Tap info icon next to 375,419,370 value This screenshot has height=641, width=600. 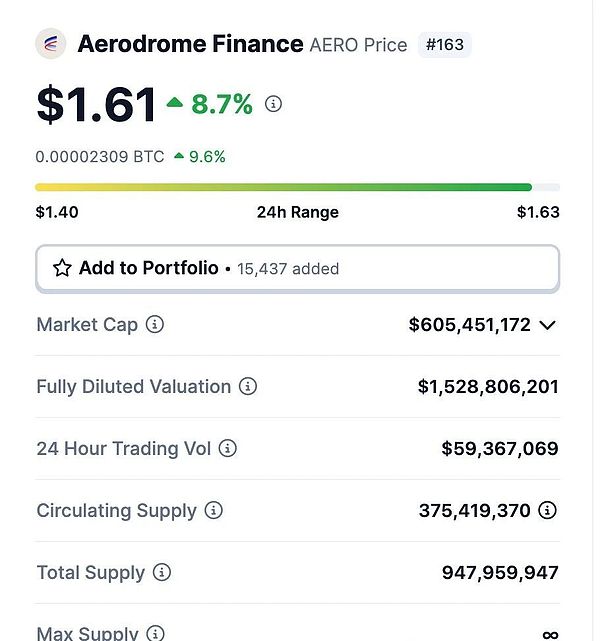coord(547,510)
